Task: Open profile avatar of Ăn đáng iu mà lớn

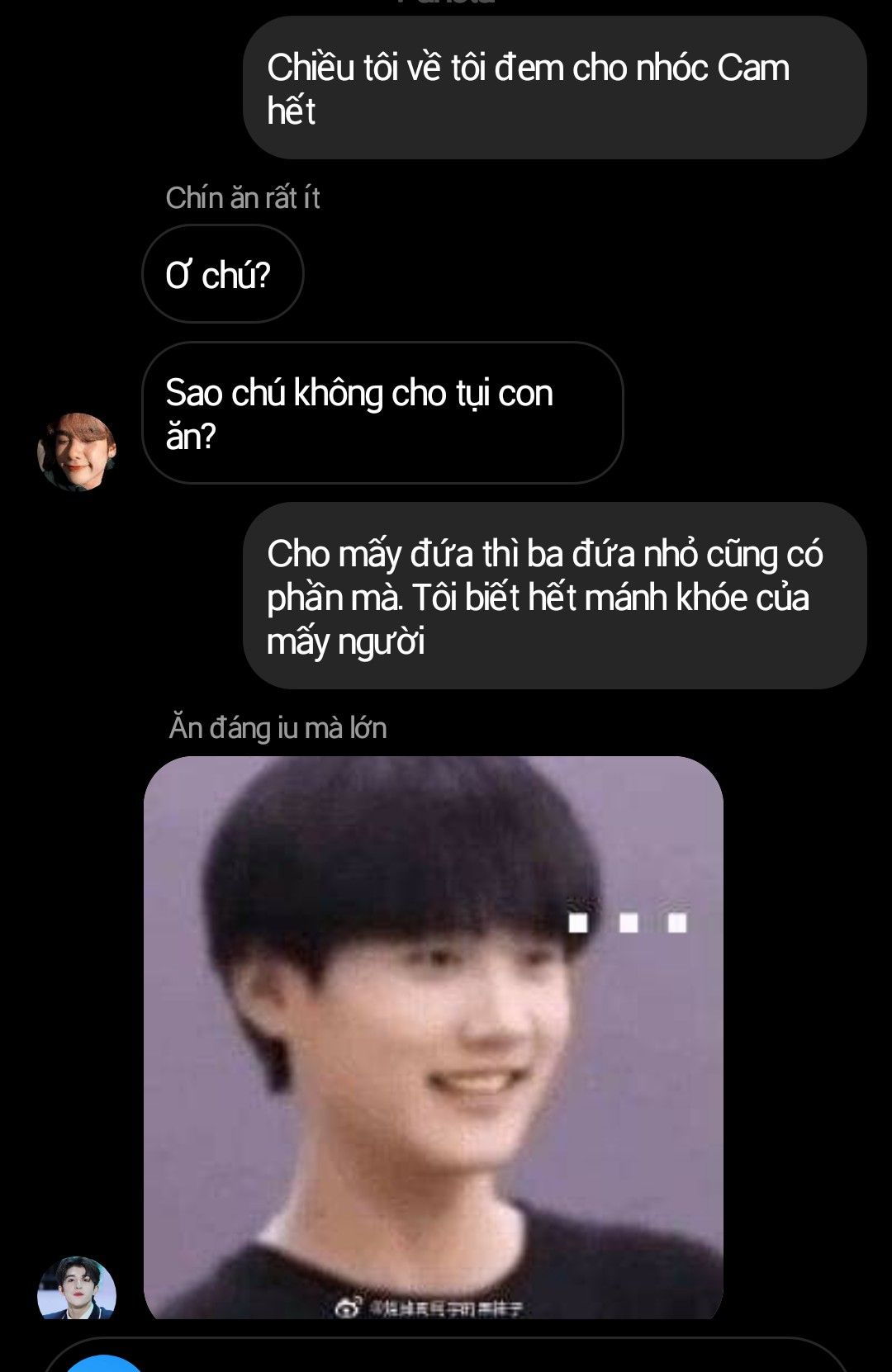Action: (x=77, y=1290)
